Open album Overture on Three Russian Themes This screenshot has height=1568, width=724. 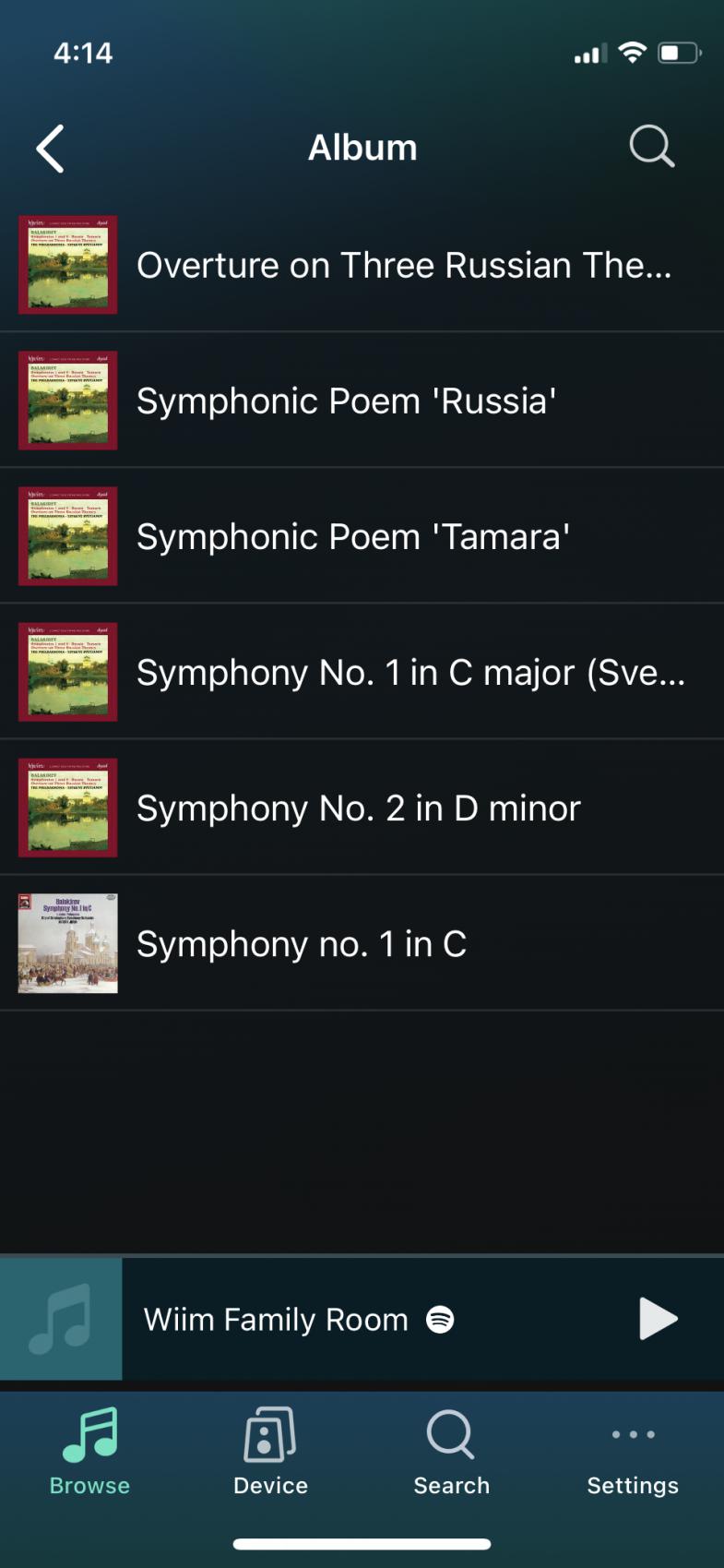click(404, 266)
